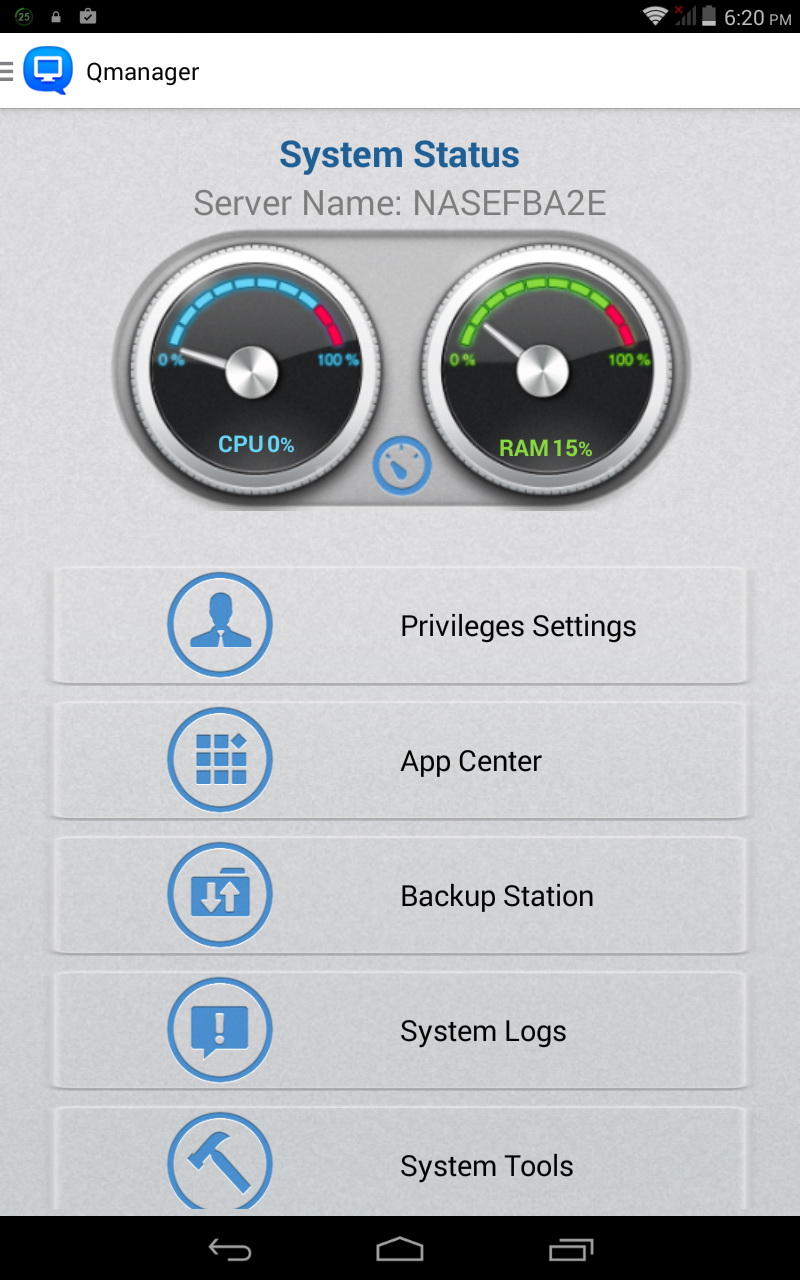
Task: Open Backup Station
Action: (400, 896)
